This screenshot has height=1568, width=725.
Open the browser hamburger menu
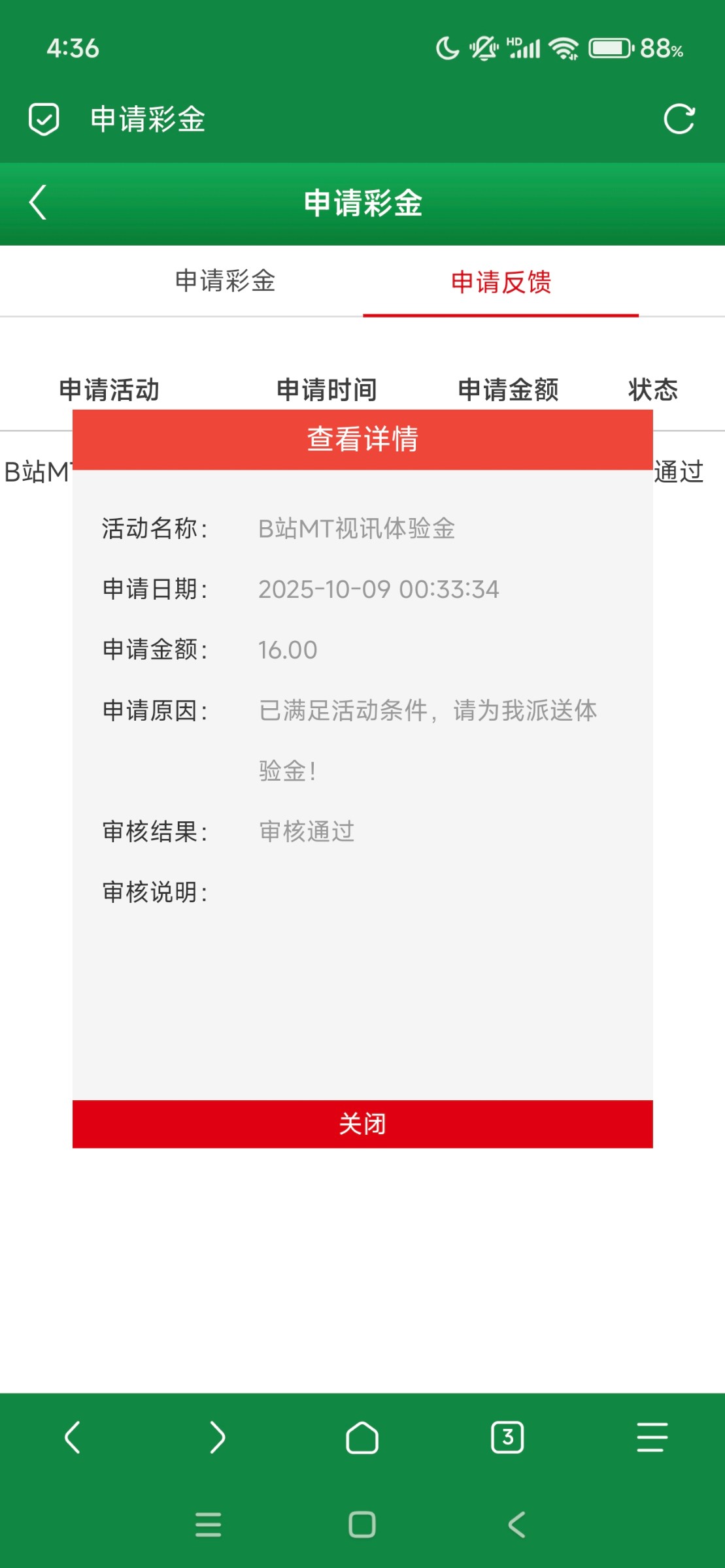pyautogui.click(x=652, y=1437)
